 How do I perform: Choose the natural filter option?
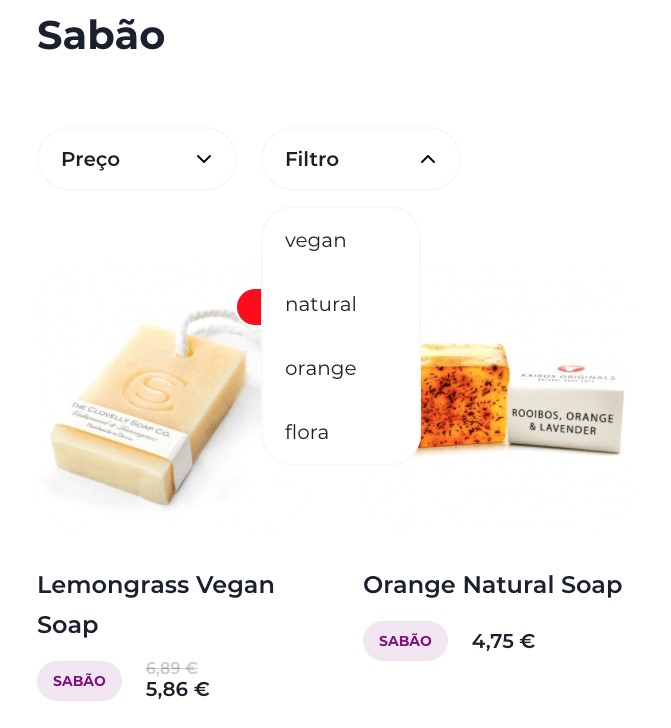321,305
